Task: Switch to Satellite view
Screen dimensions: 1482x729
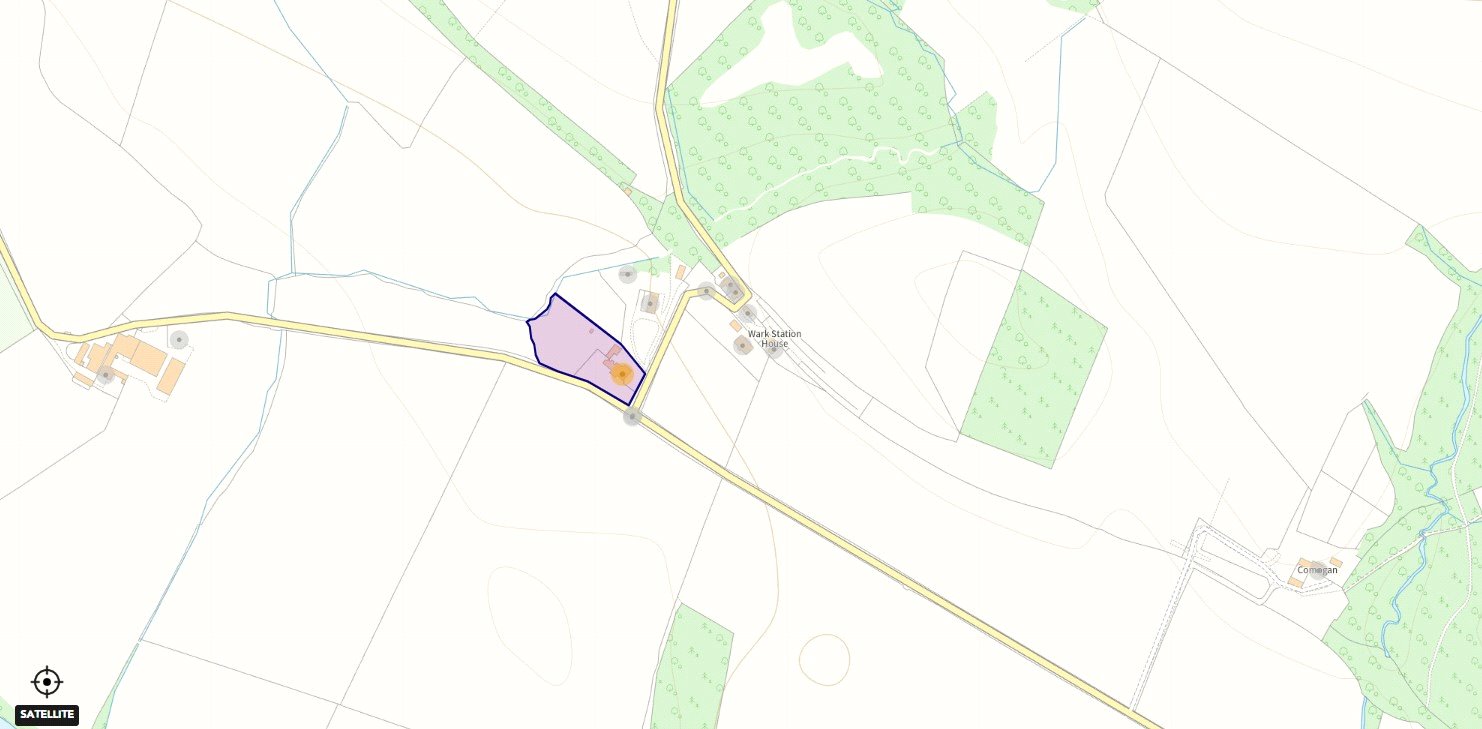Action: point(47,715)
